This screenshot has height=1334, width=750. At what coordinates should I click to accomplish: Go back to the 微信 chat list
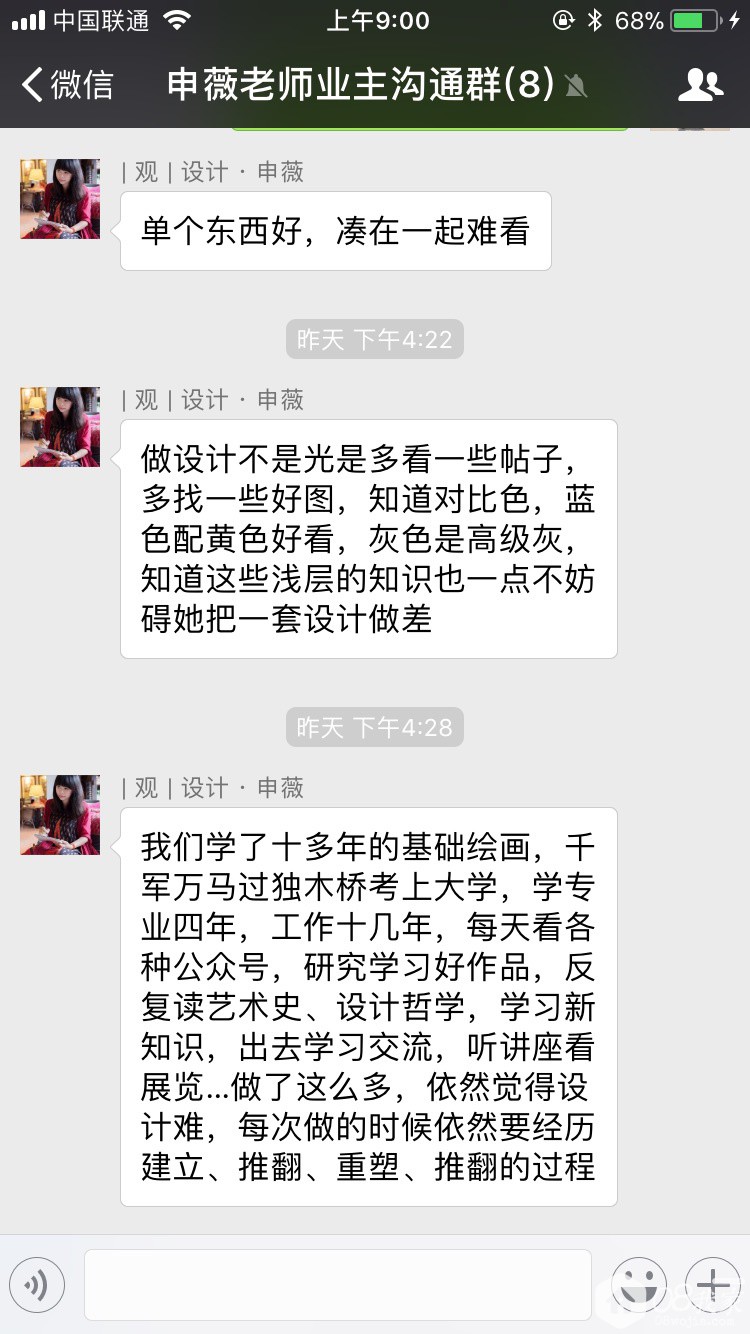[x=68, y=85]
